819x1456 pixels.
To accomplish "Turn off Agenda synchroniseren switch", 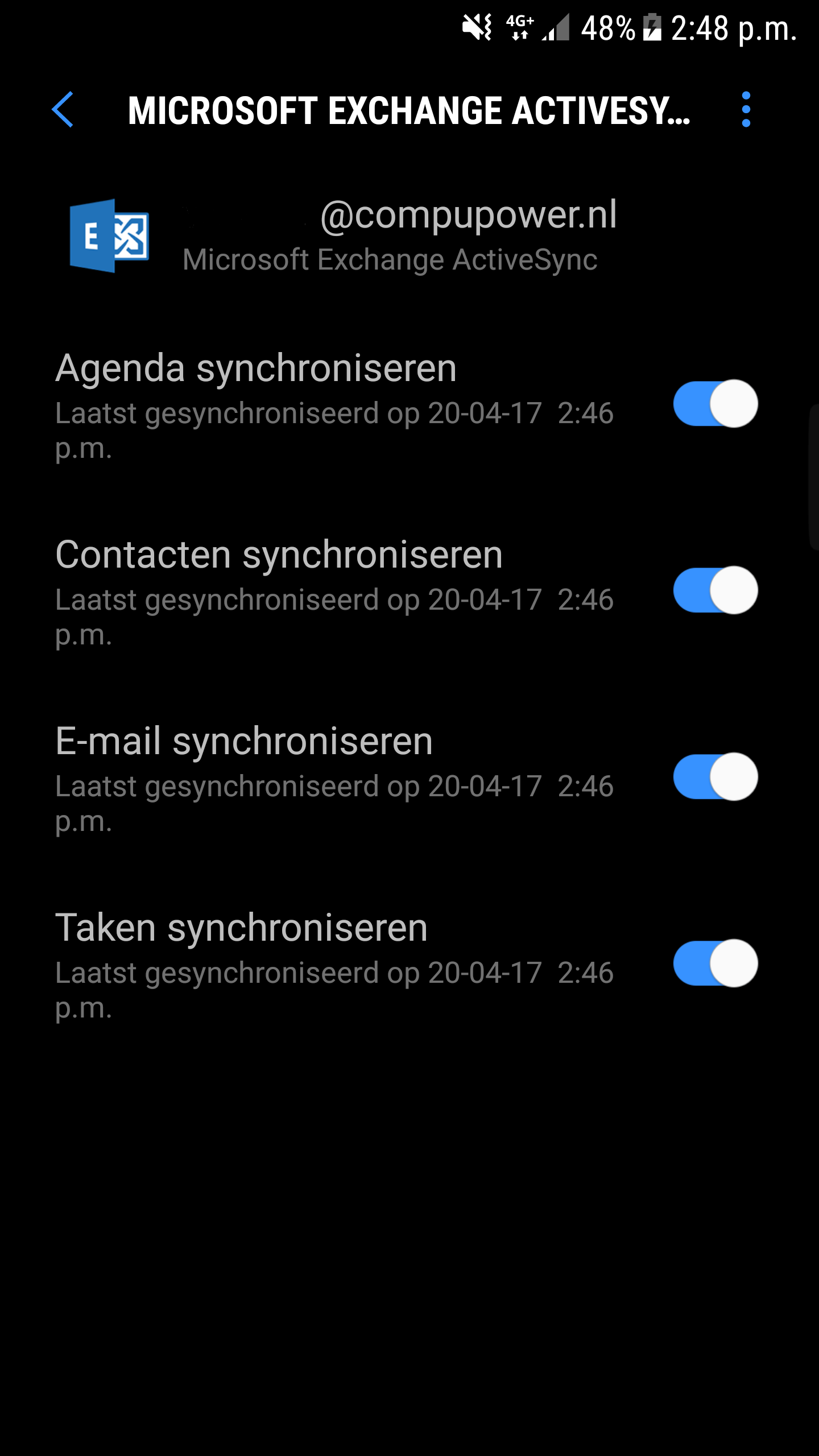I will click(x=715, y=404).
